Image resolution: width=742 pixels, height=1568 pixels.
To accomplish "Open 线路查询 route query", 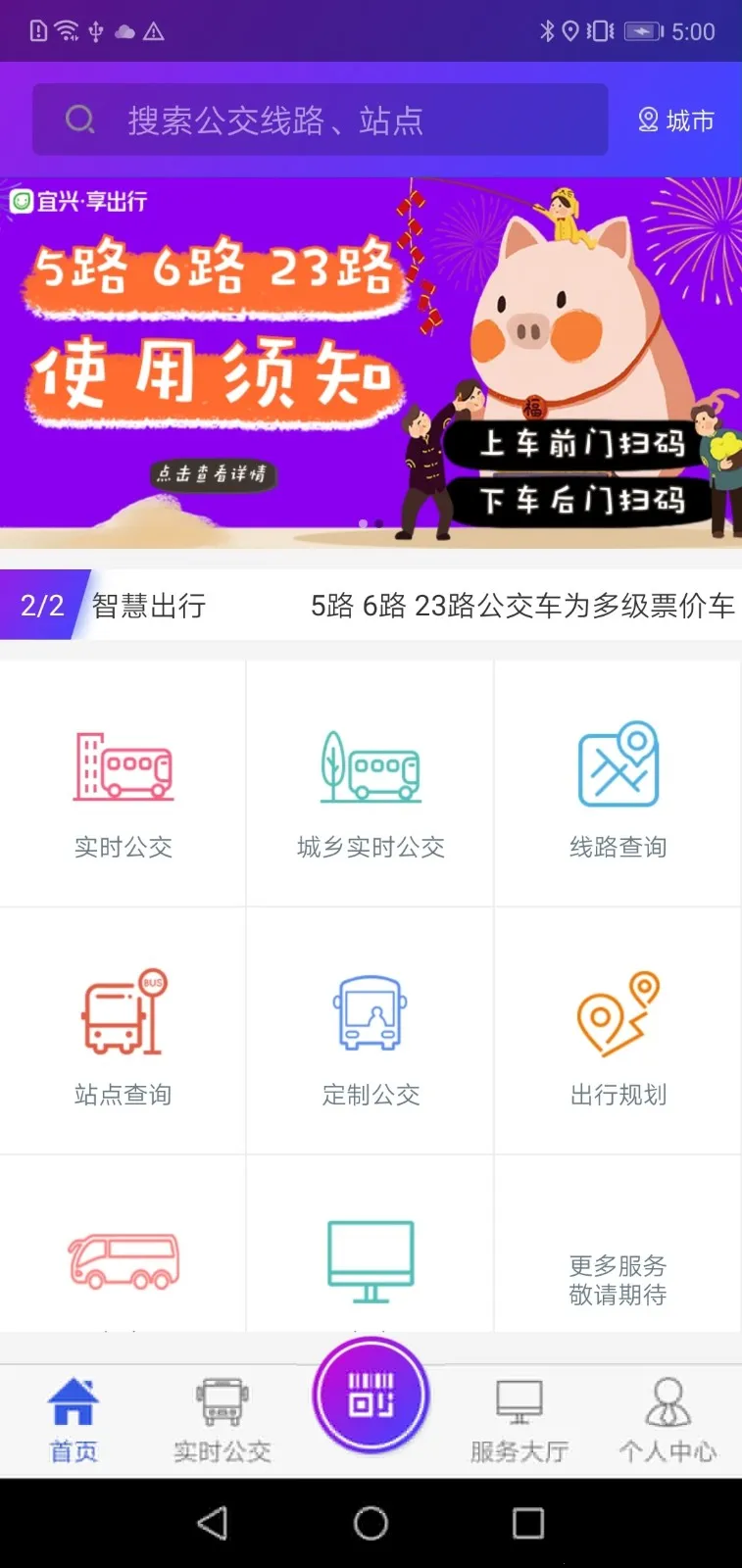I will [x=617, y=794].
